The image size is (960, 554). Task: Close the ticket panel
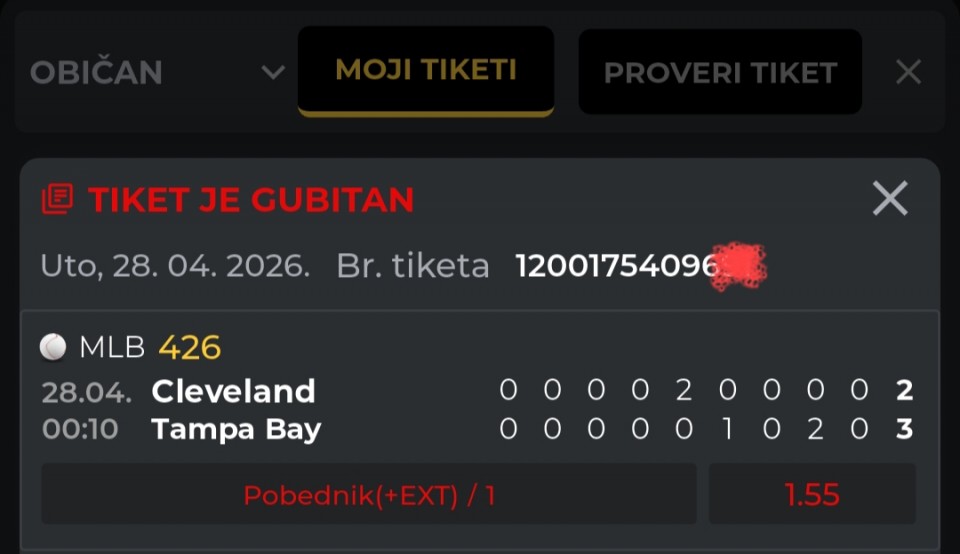[x=908, y=72]
